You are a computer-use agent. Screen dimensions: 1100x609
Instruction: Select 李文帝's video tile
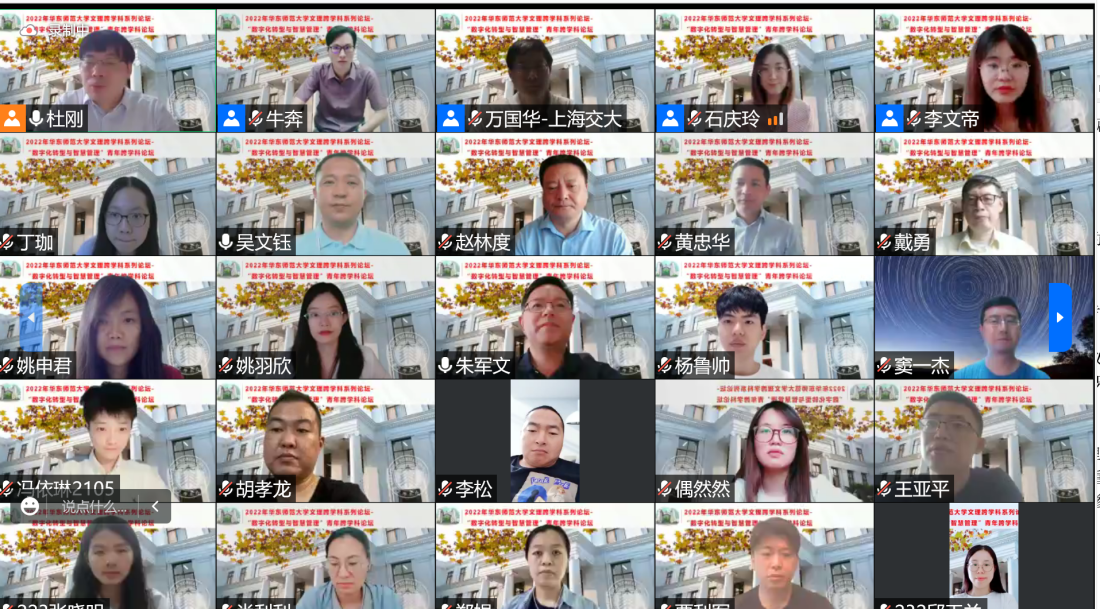point(985,70)
